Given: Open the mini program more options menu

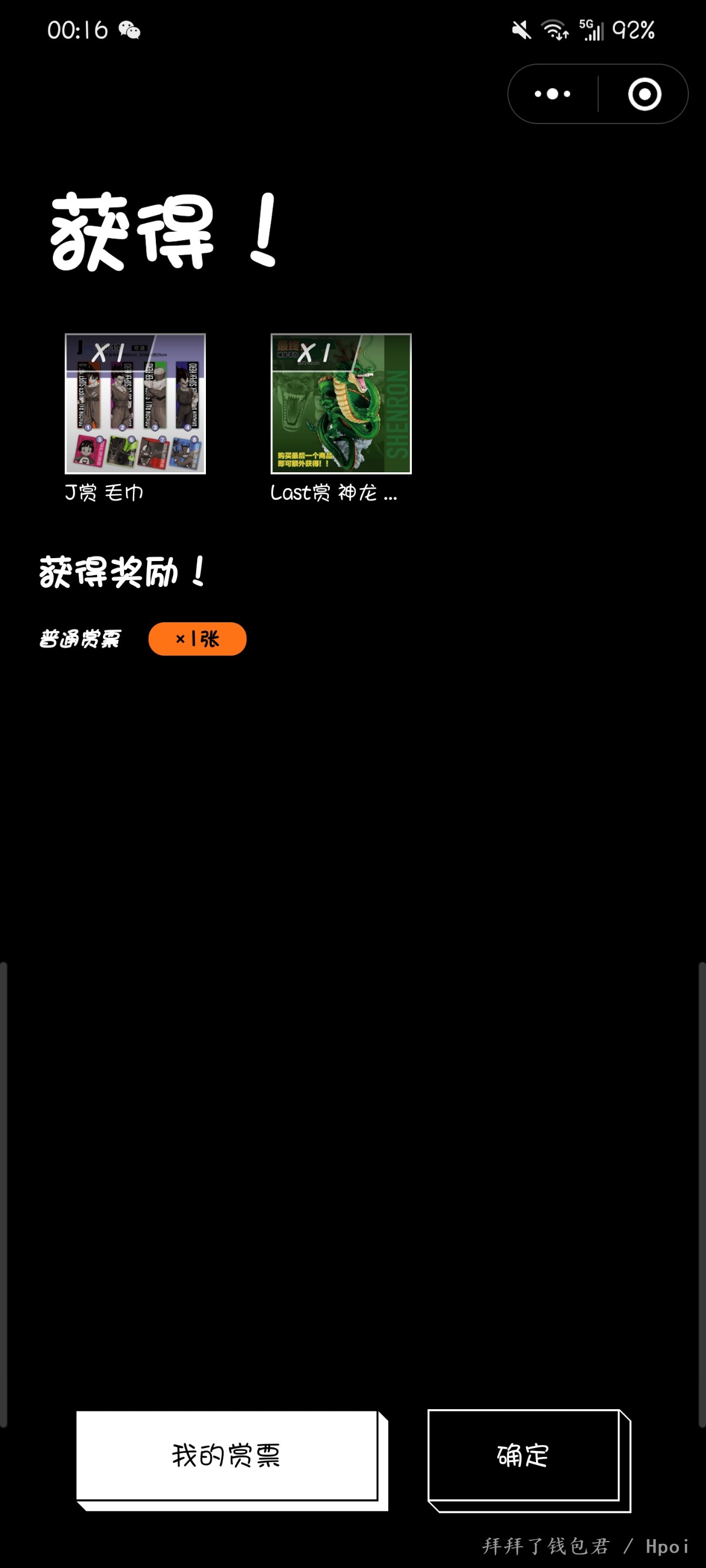Looking at the screenshot, I should [x=552, y=94].
